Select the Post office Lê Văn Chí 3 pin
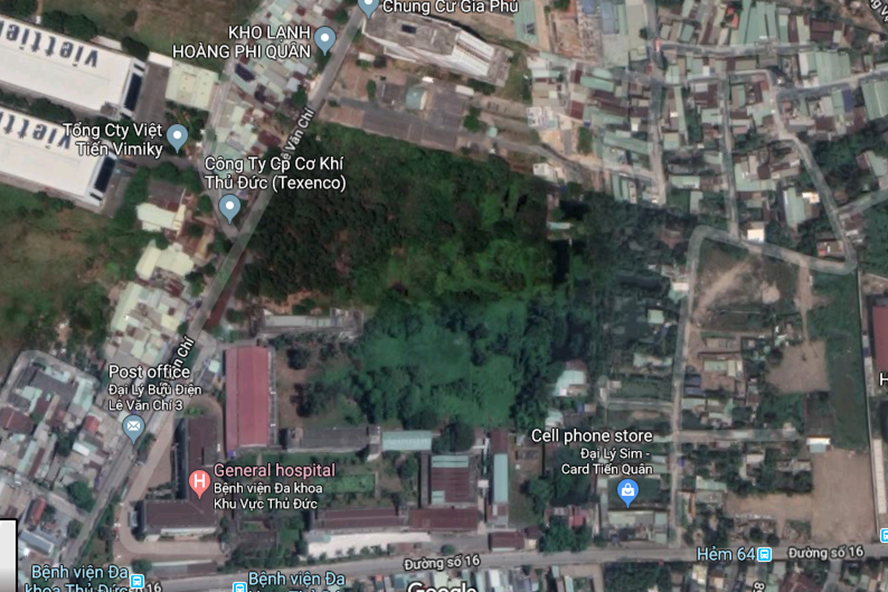Image resolution: width=888 pixels, height=592 pixels. click(x=133, y=427)
